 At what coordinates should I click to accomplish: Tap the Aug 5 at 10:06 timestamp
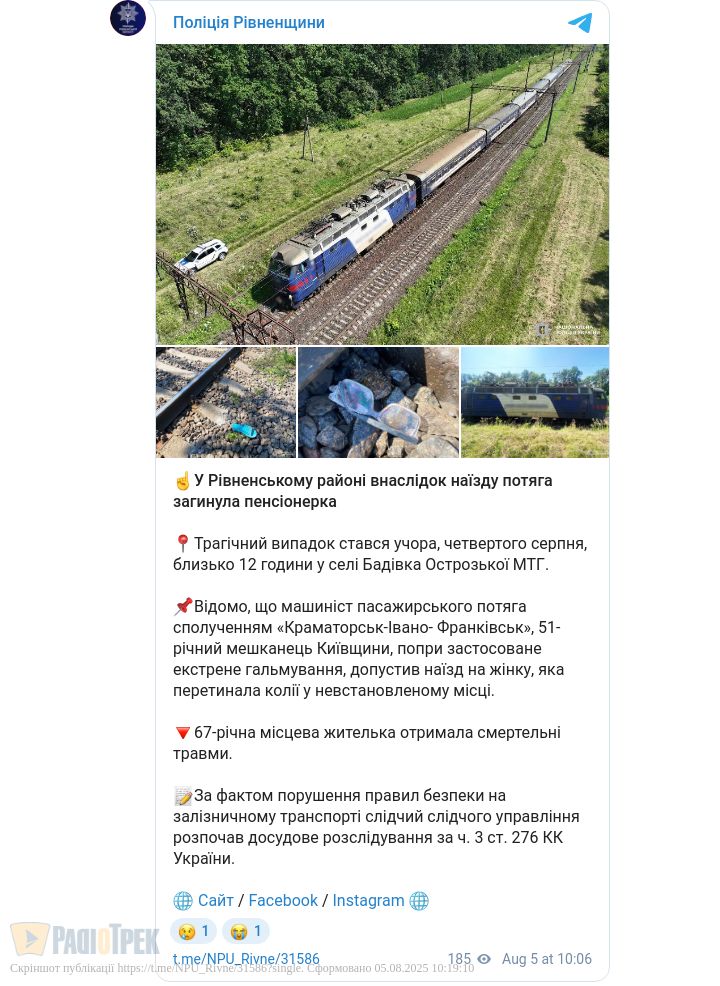click(547, 959)
